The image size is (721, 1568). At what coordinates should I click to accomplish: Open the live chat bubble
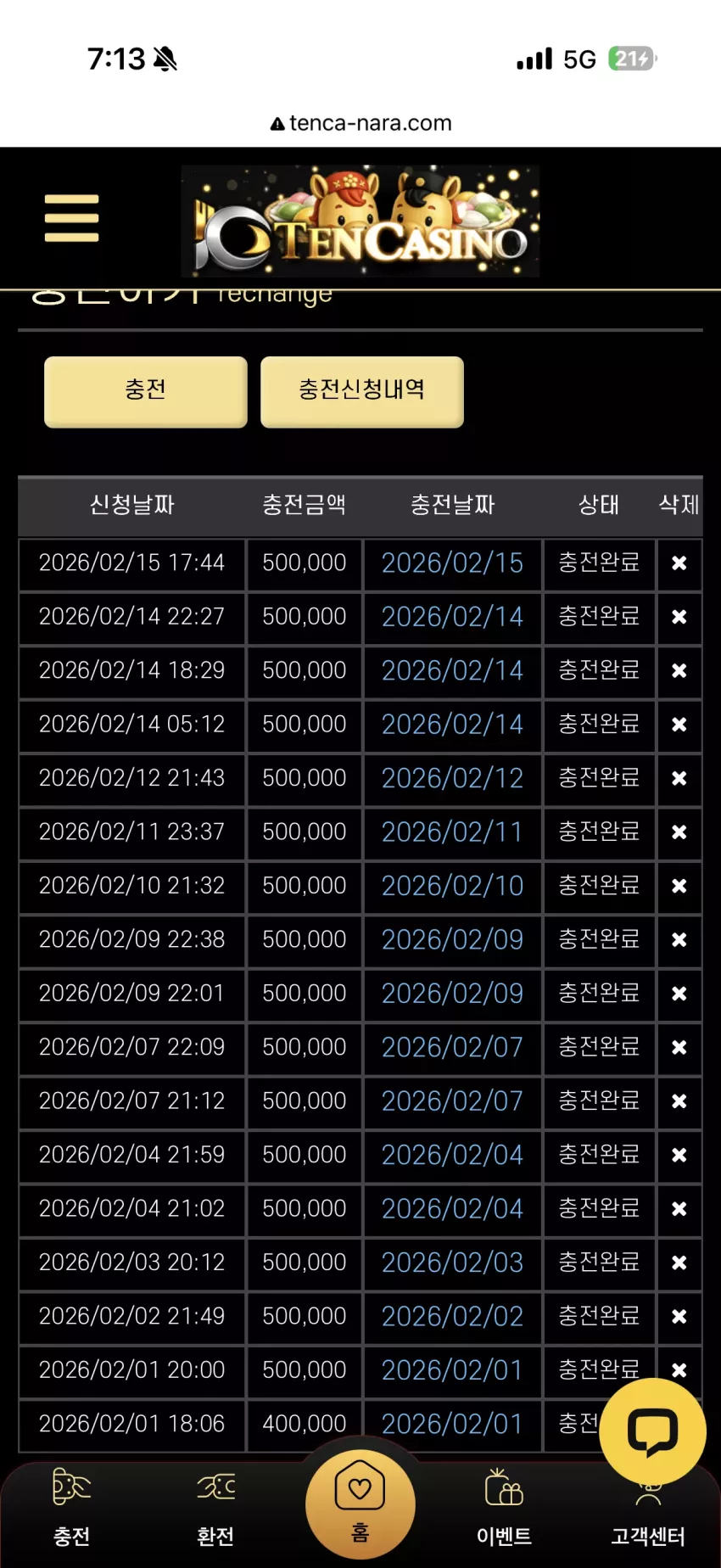tap(652, 1431)
